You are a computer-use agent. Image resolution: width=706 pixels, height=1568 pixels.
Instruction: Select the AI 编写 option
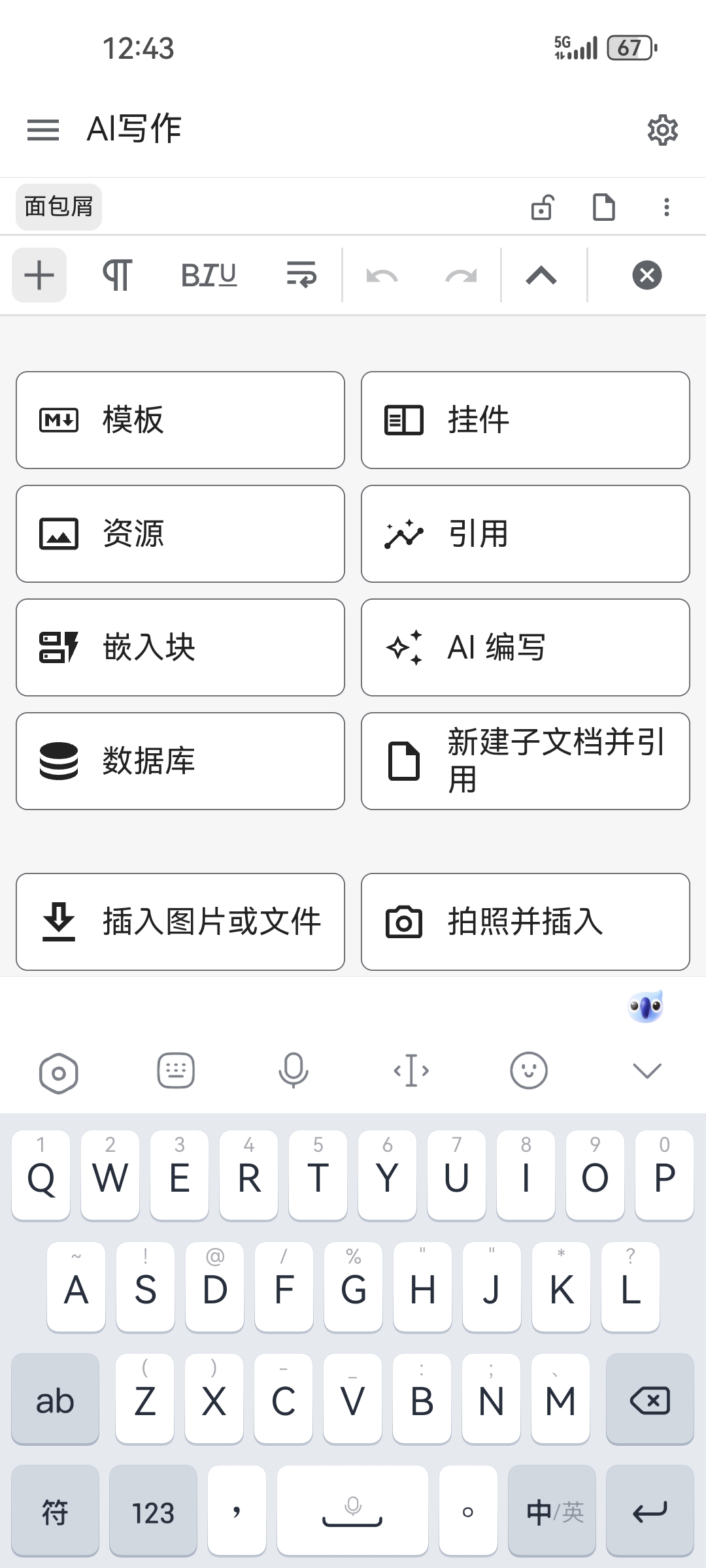pos(525,647)
